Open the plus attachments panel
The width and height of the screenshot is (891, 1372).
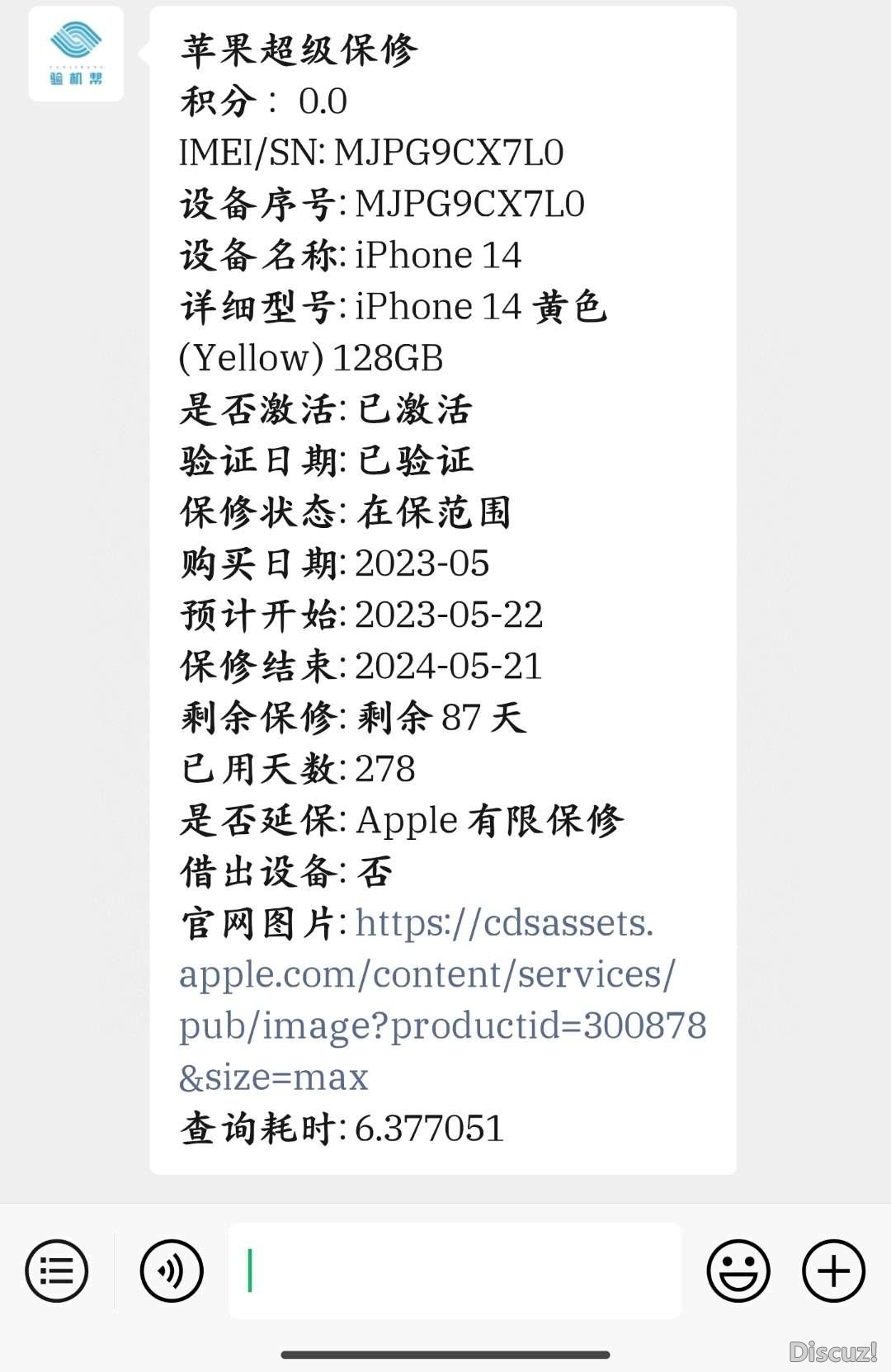[833, 1271]
